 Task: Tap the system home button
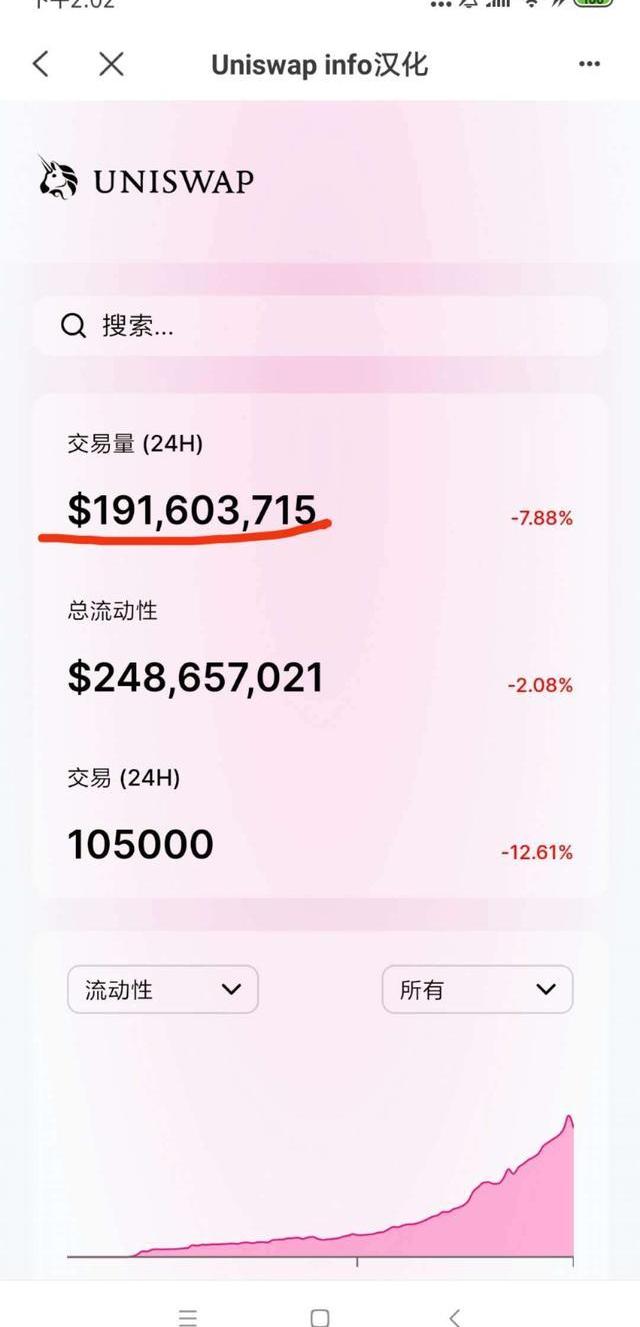[320, 1317]
